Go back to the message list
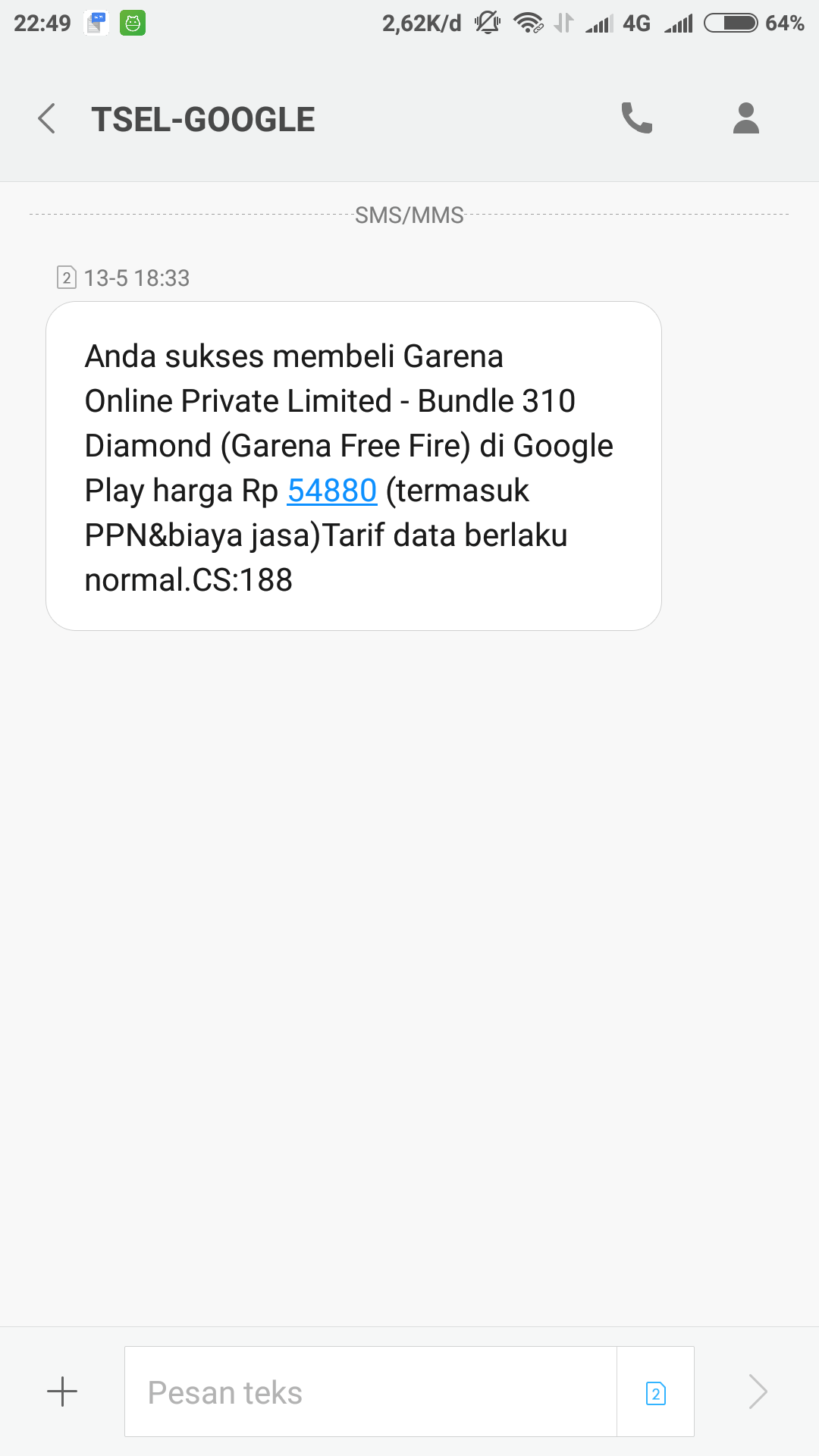Viewport: 819px width, 1456px height. click(47, 119)
